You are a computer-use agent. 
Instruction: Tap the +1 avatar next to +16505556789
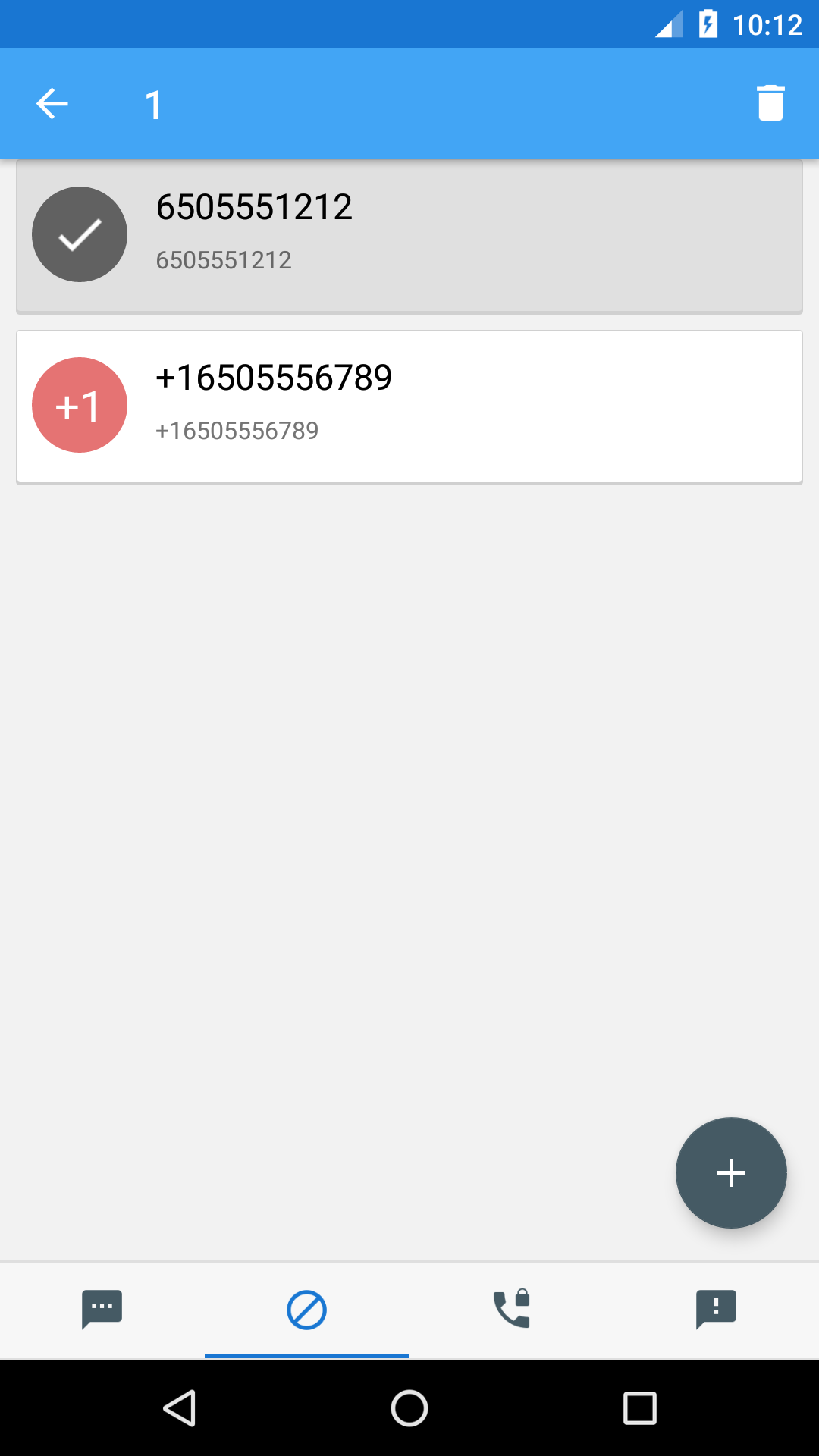[79, 404]
